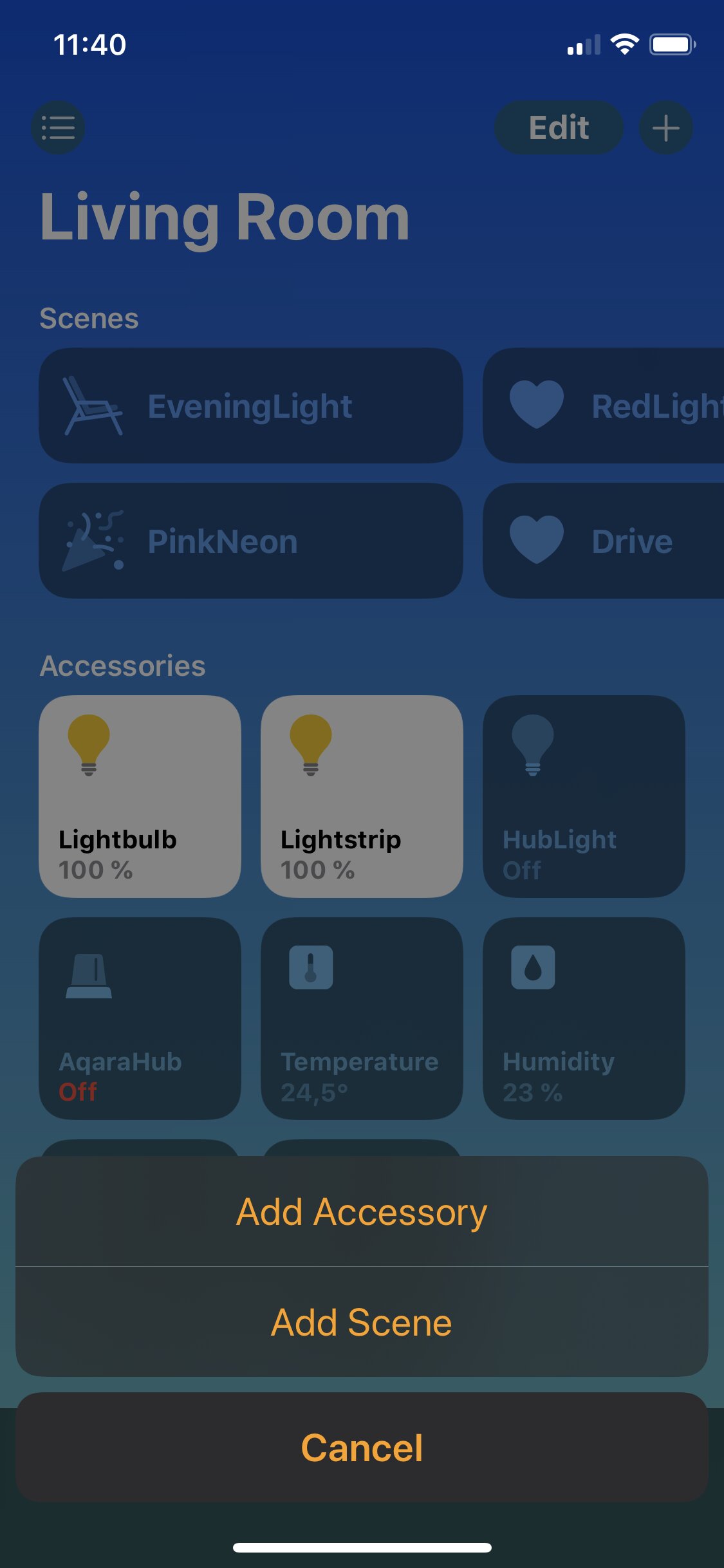Choose Add Accessory from the sheet
Image resolution: width=724 pixels, height=1568 pixels.
pos(362,1211)
